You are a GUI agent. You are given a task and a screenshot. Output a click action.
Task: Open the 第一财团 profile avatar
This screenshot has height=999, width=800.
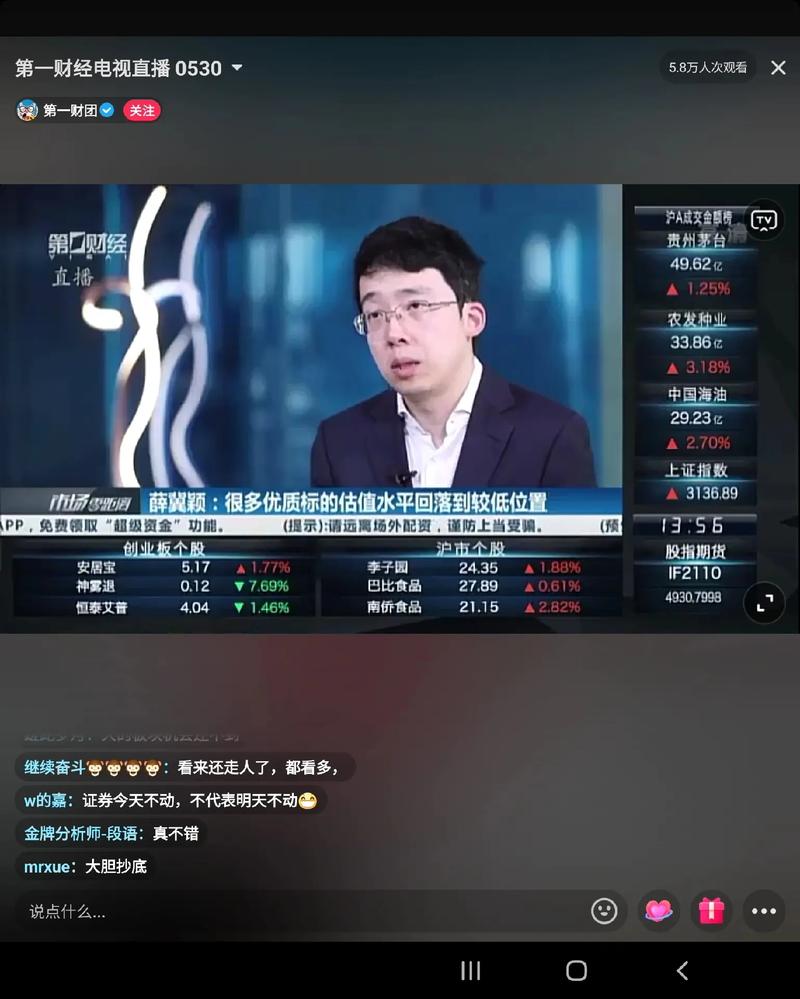[27, 111]
